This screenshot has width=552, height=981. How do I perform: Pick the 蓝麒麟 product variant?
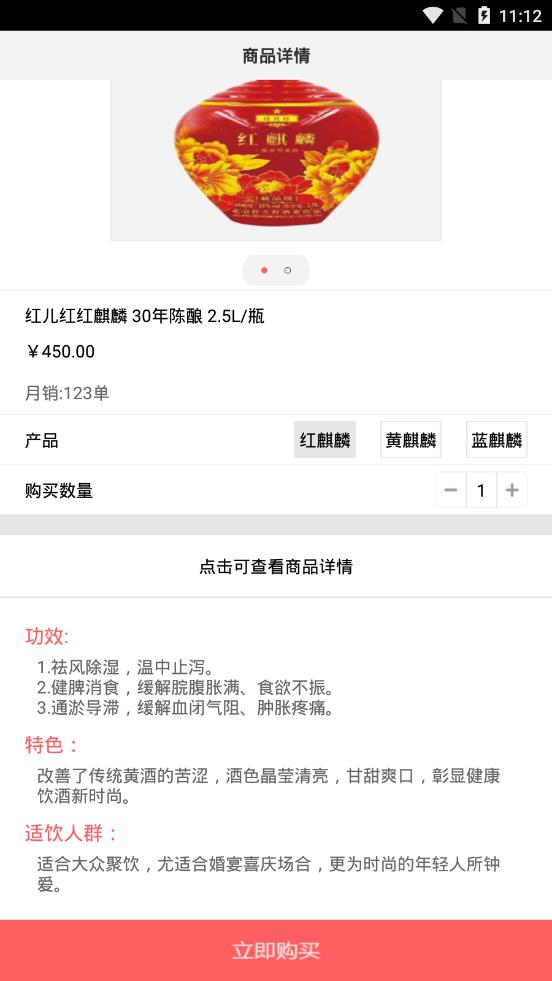point(496,440)
